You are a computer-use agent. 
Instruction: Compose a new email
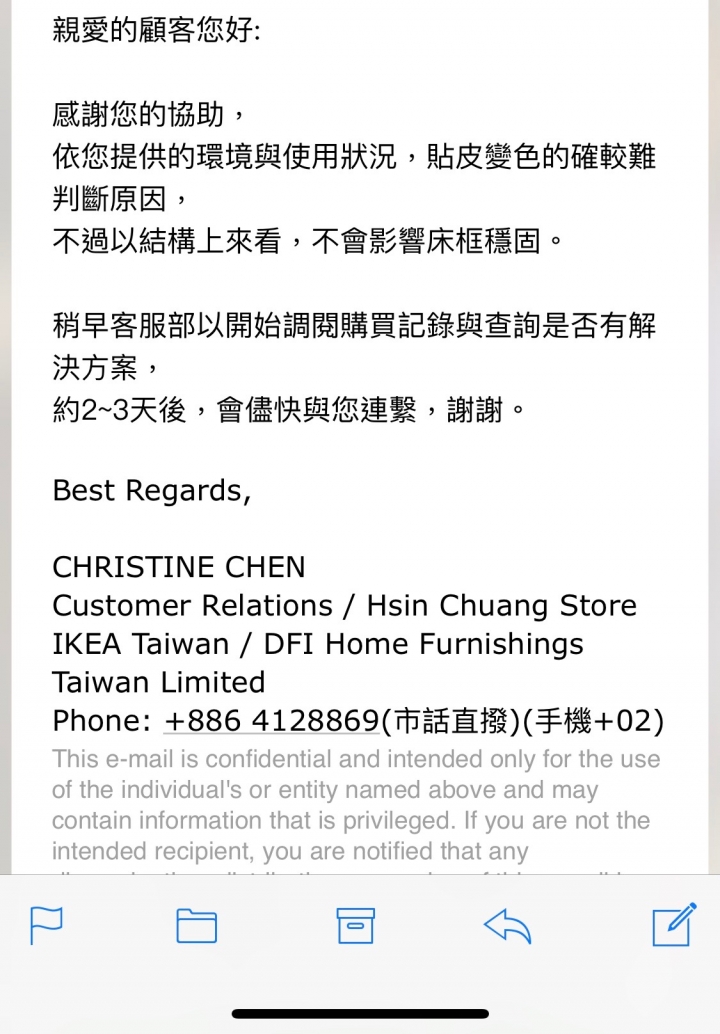[673, 924]
